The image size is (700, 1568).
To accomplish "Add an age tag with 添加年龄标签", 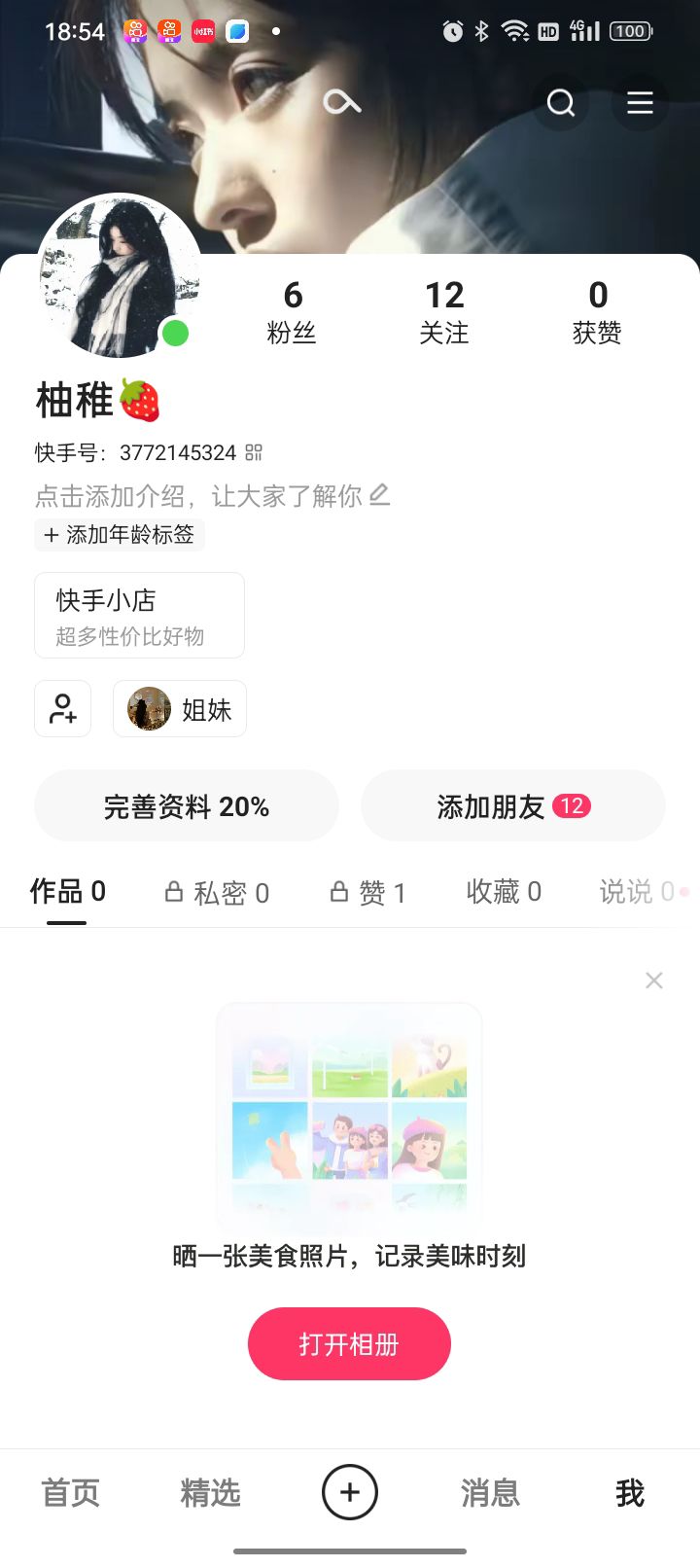I will point(120,535).
